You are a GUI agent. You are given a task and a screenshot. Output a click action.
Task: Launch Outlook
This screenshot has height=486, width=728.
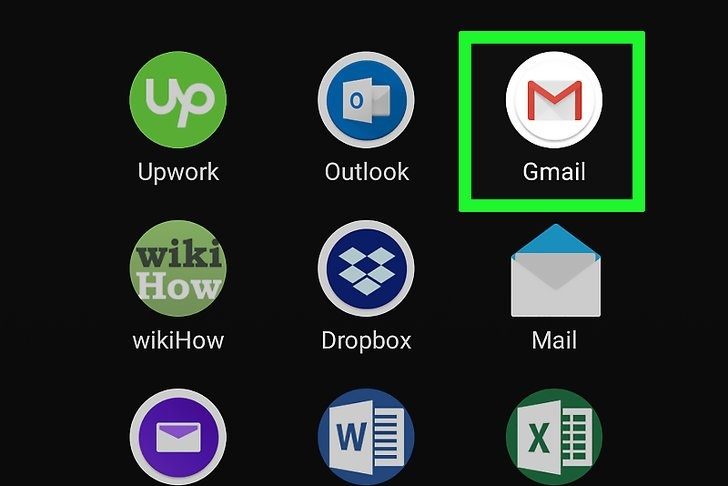pos(366,98)
